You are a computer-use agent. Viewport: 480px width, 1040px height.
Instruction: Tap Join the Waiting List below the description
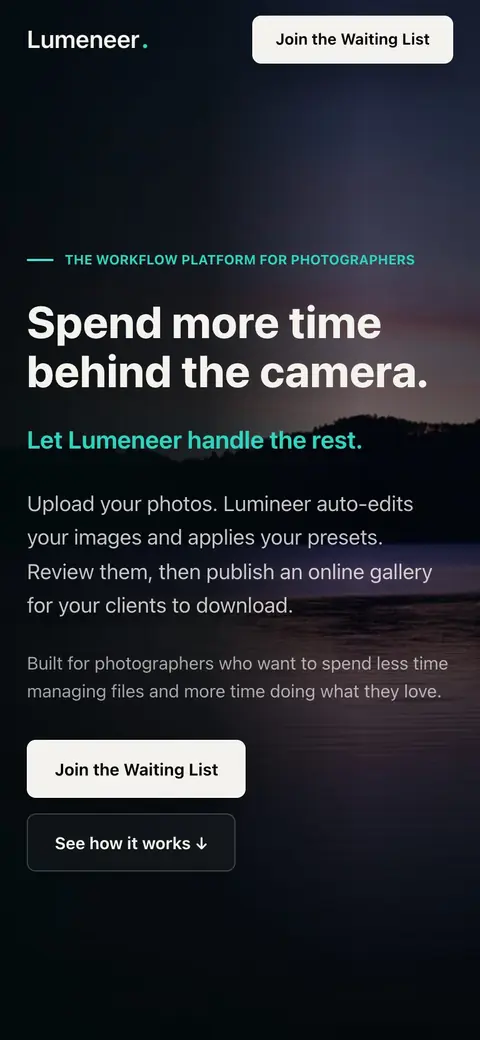coord(136,769)
